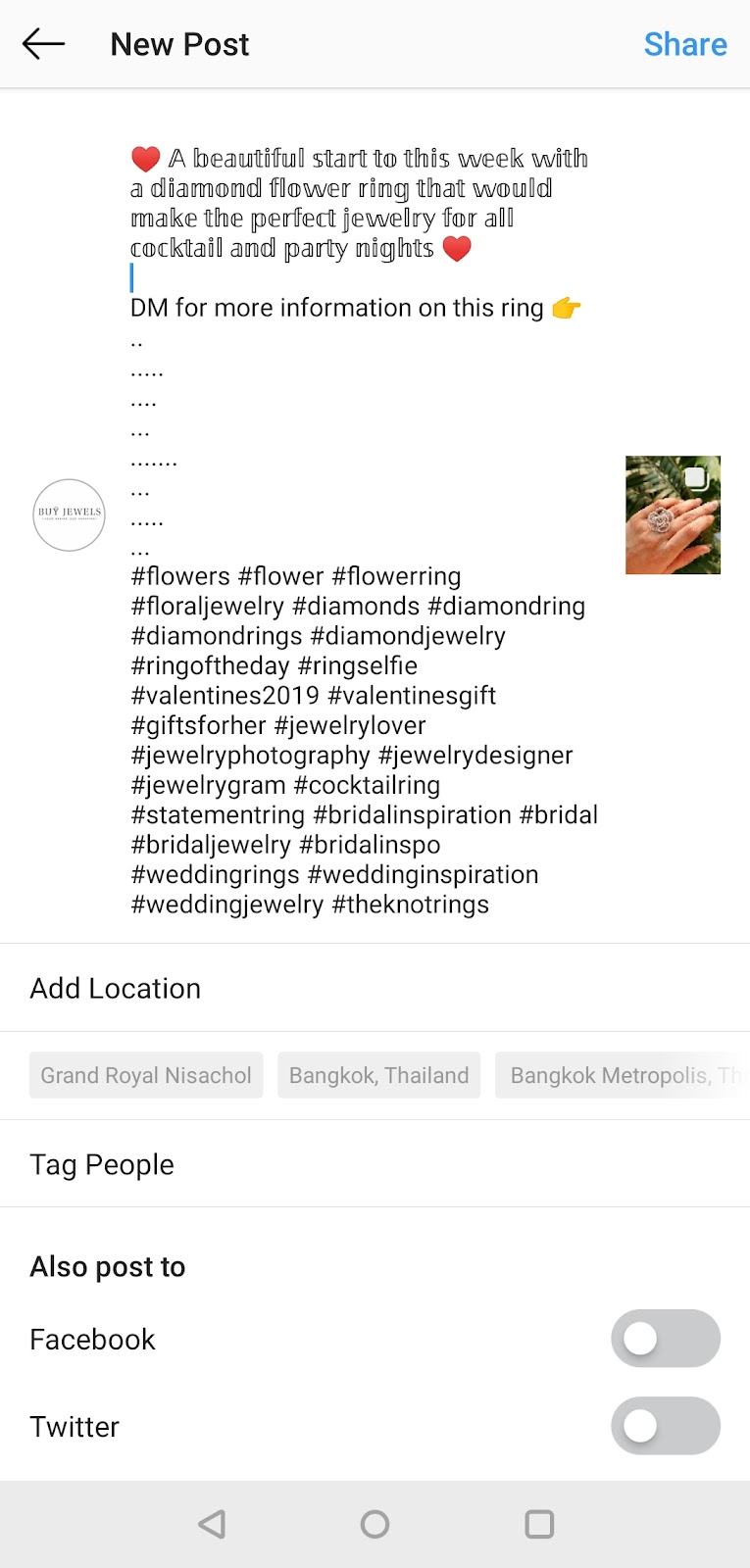Tap the caption text field
750x1568 pixels.
point(363,529)
